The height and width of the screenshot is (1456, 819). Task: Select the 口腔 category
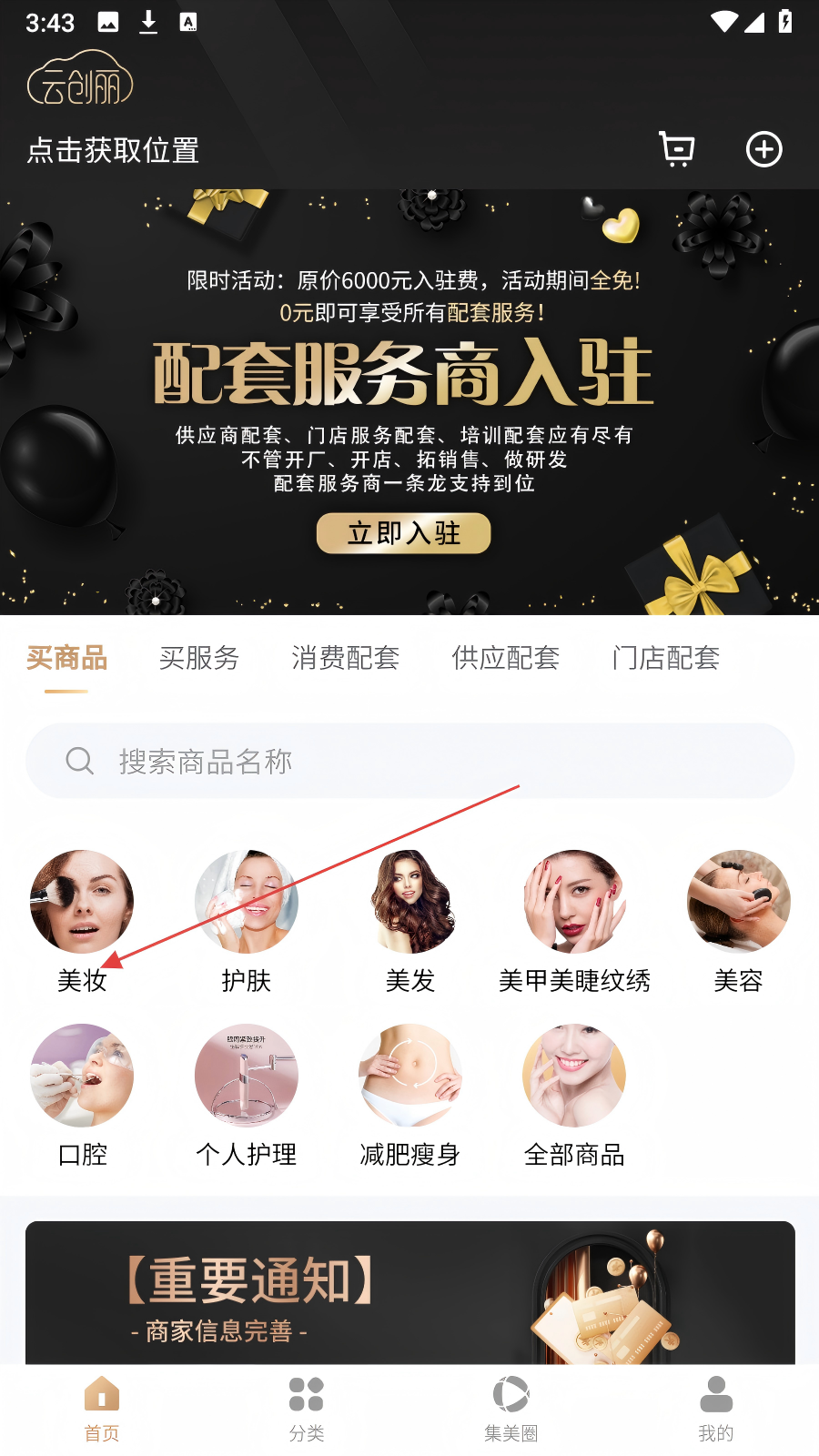click(82, 1096)
